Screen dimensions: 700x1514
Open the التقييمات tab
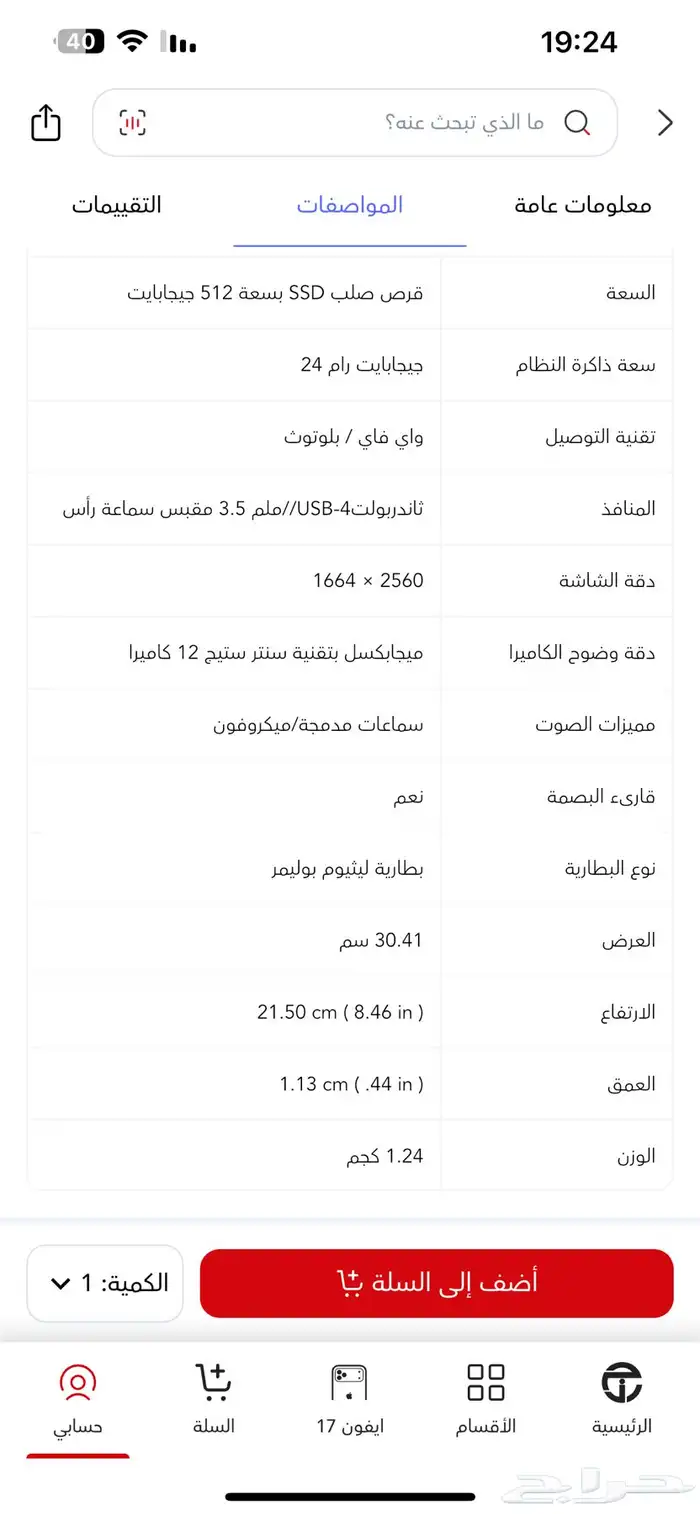tap(116, 206)
